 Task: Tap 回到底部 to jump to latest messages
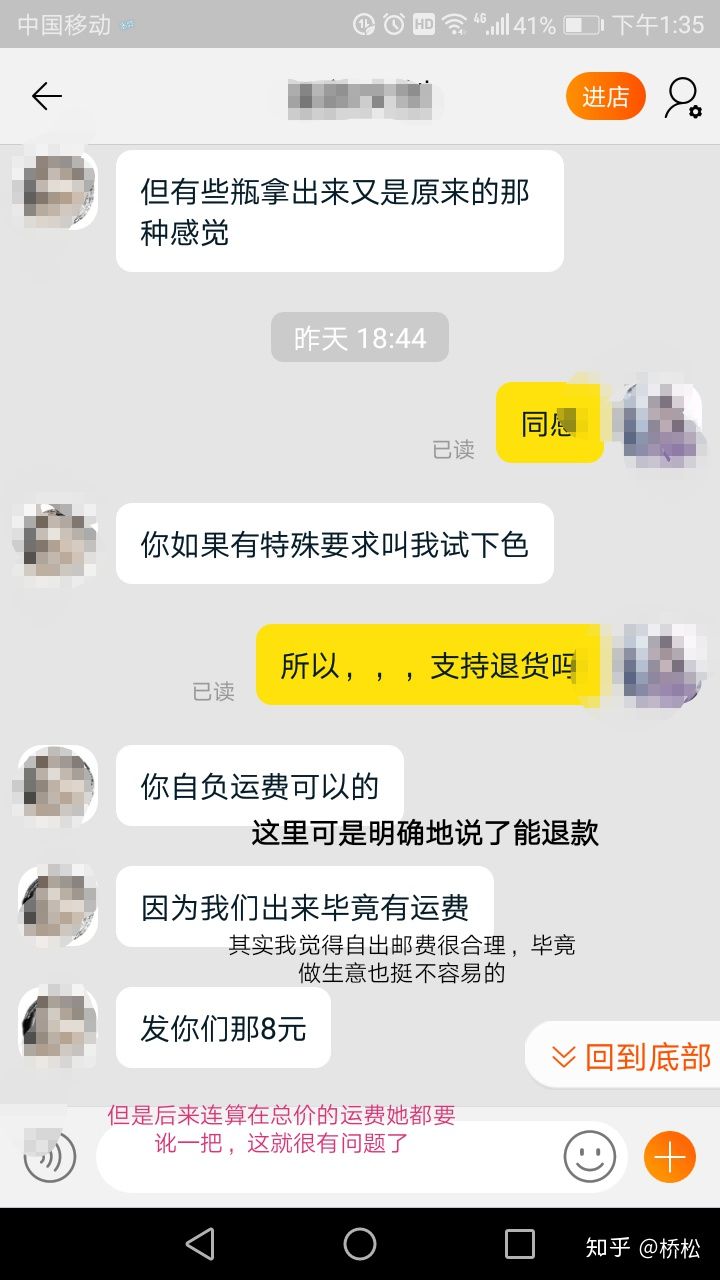click(630, 1056)
